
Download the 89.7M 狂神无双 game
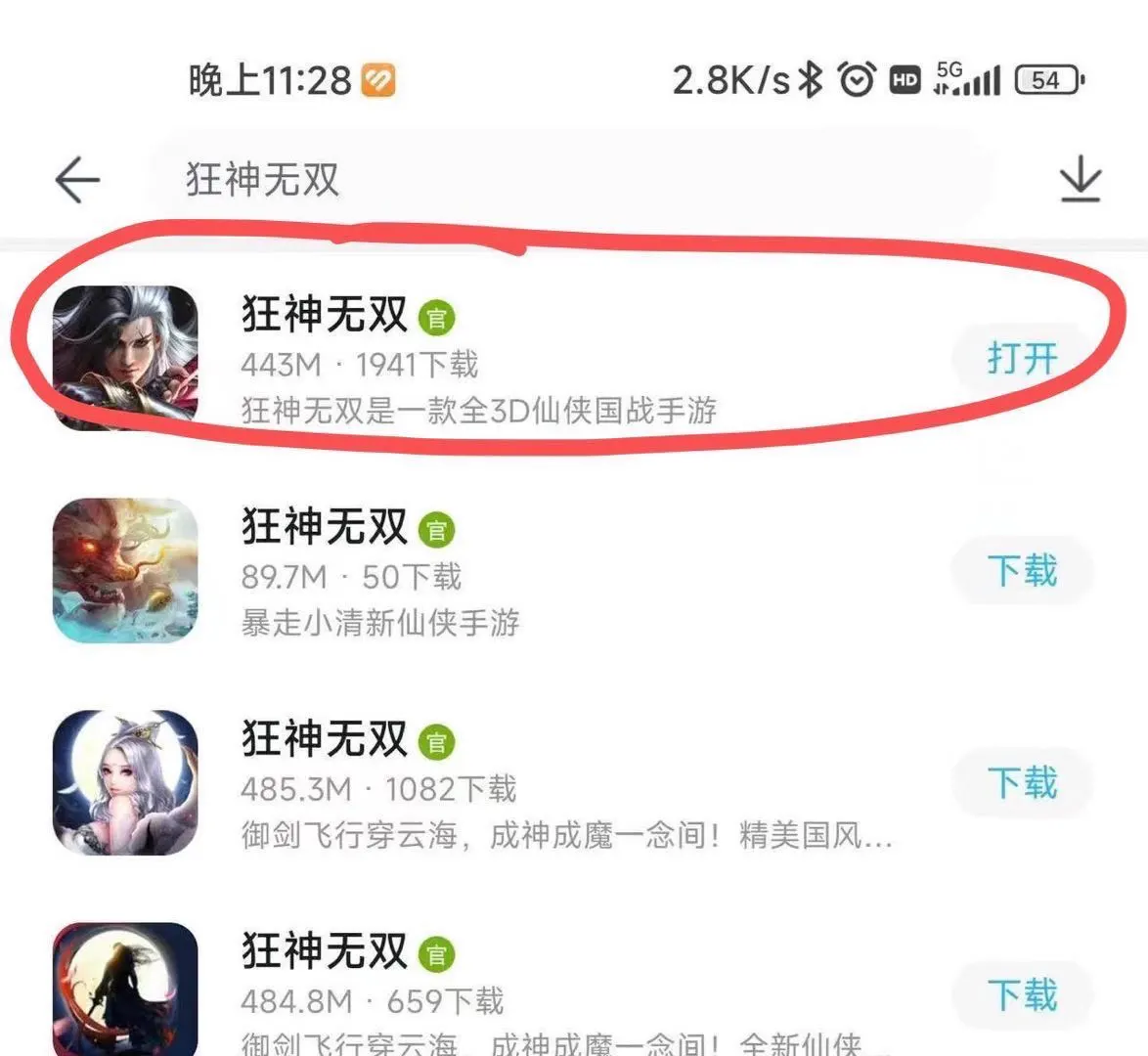click(1022, 570)
